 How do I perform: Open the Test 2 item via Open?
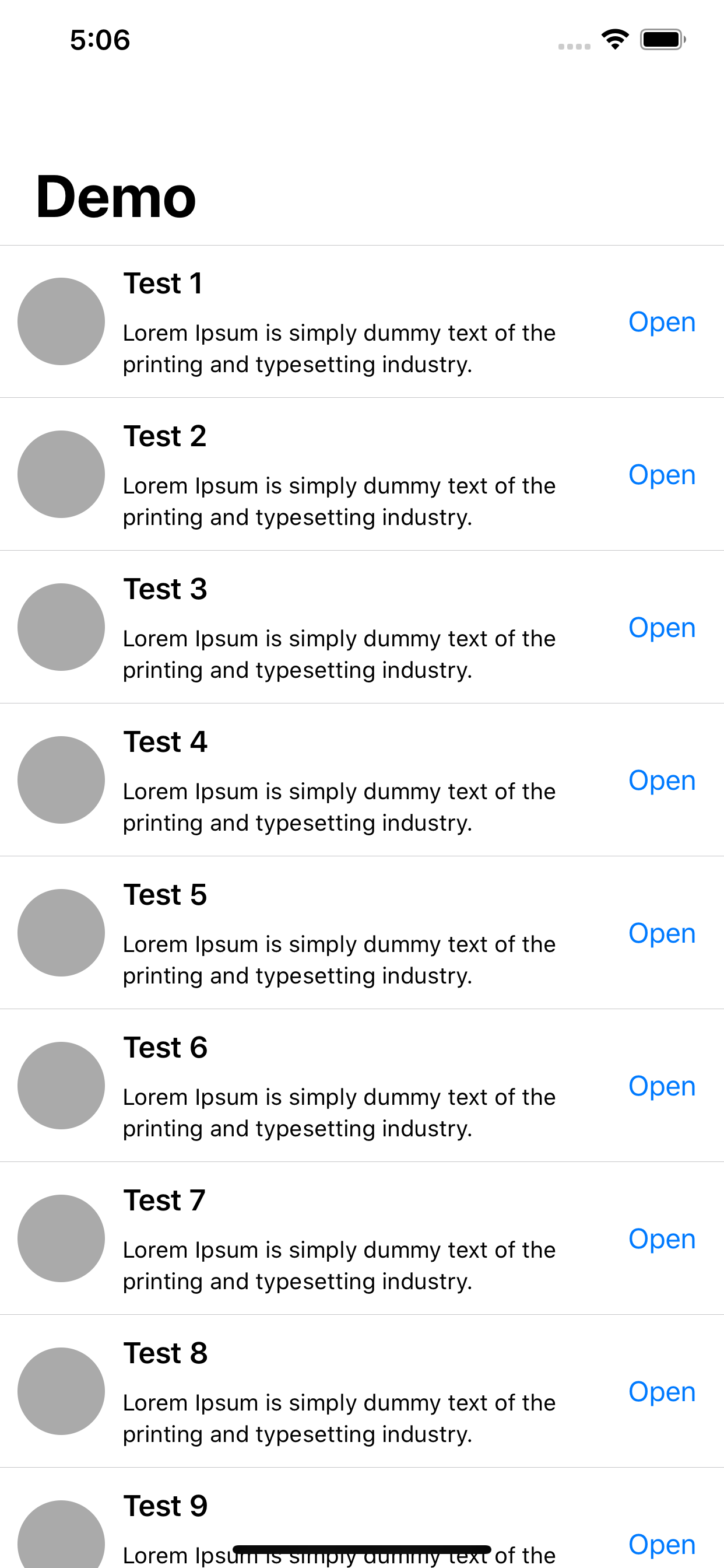(662, 475)
